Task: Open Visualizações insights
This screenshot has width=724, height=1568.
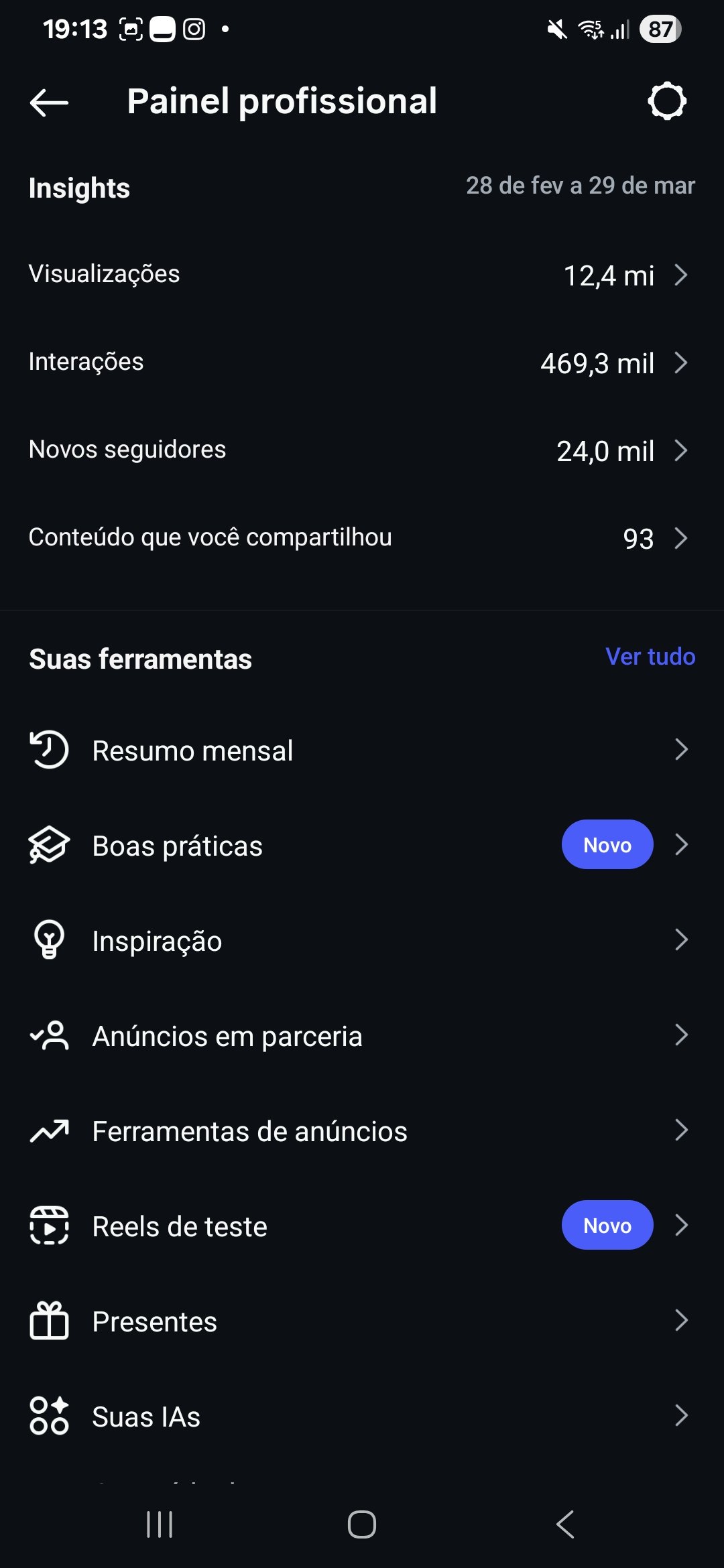Action: pyautogui.click(x=362, y=275)
